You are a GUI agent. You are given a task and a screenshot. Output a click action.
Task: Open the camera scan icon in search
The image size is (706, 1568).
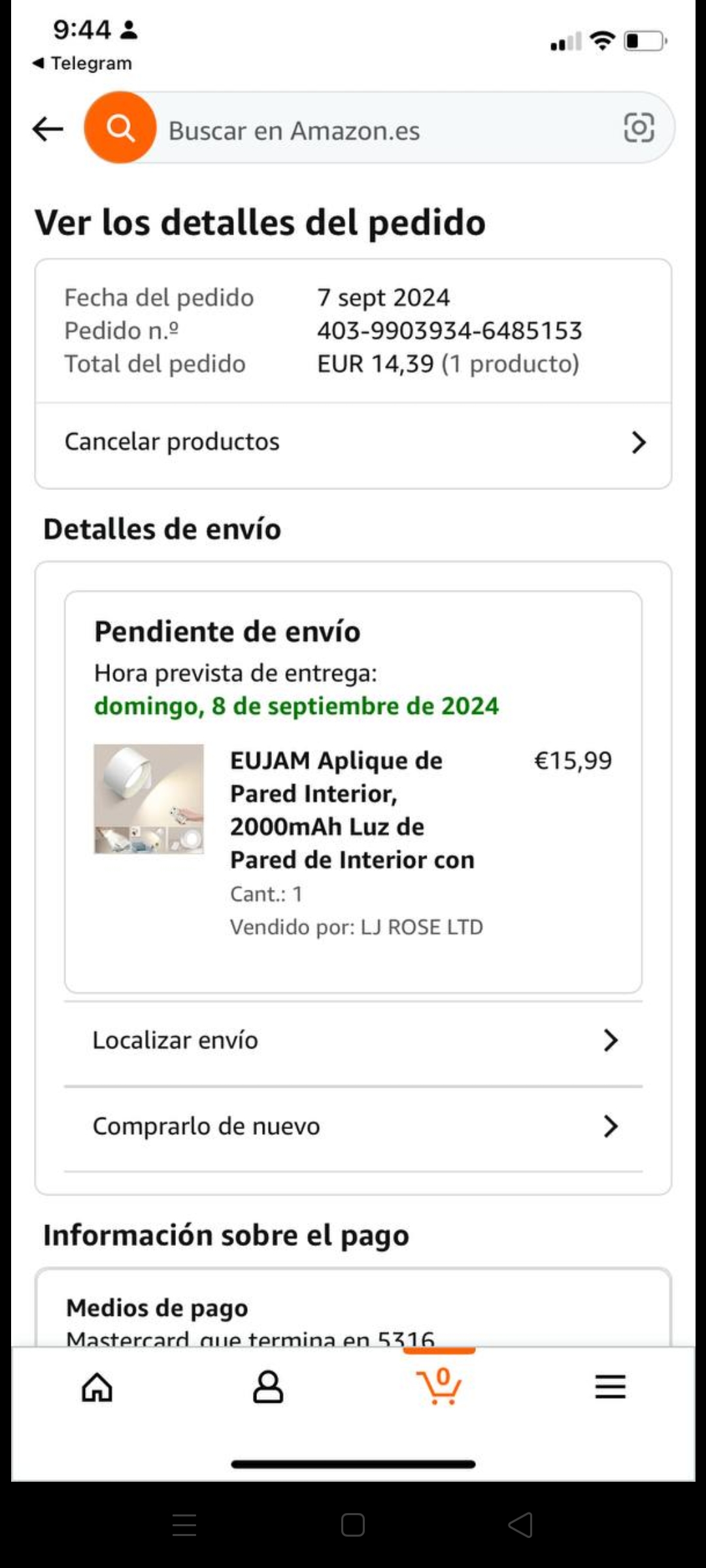coord(639,127)
